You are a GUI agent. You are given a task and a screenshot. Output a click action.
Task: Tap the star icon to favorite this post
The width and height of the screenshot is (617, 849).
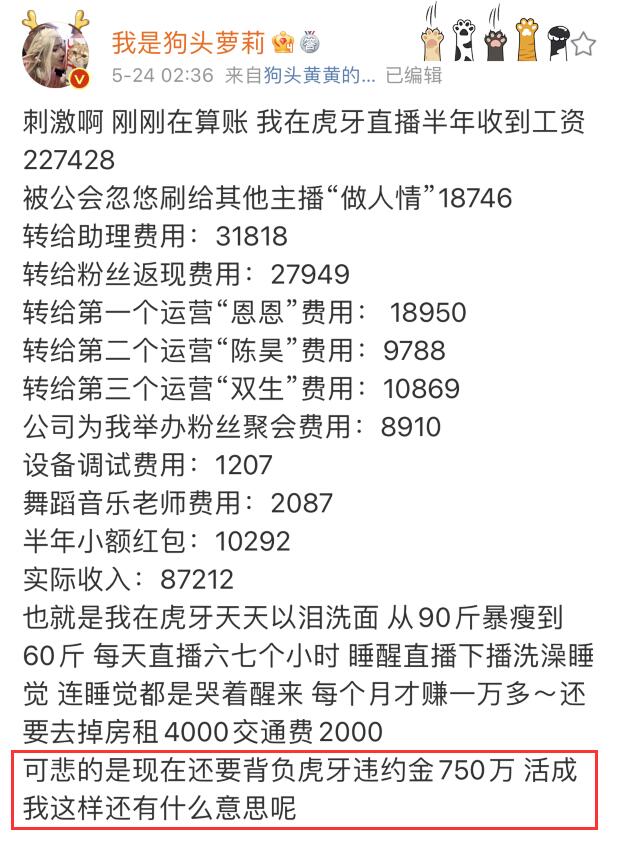tap(584, 44)
